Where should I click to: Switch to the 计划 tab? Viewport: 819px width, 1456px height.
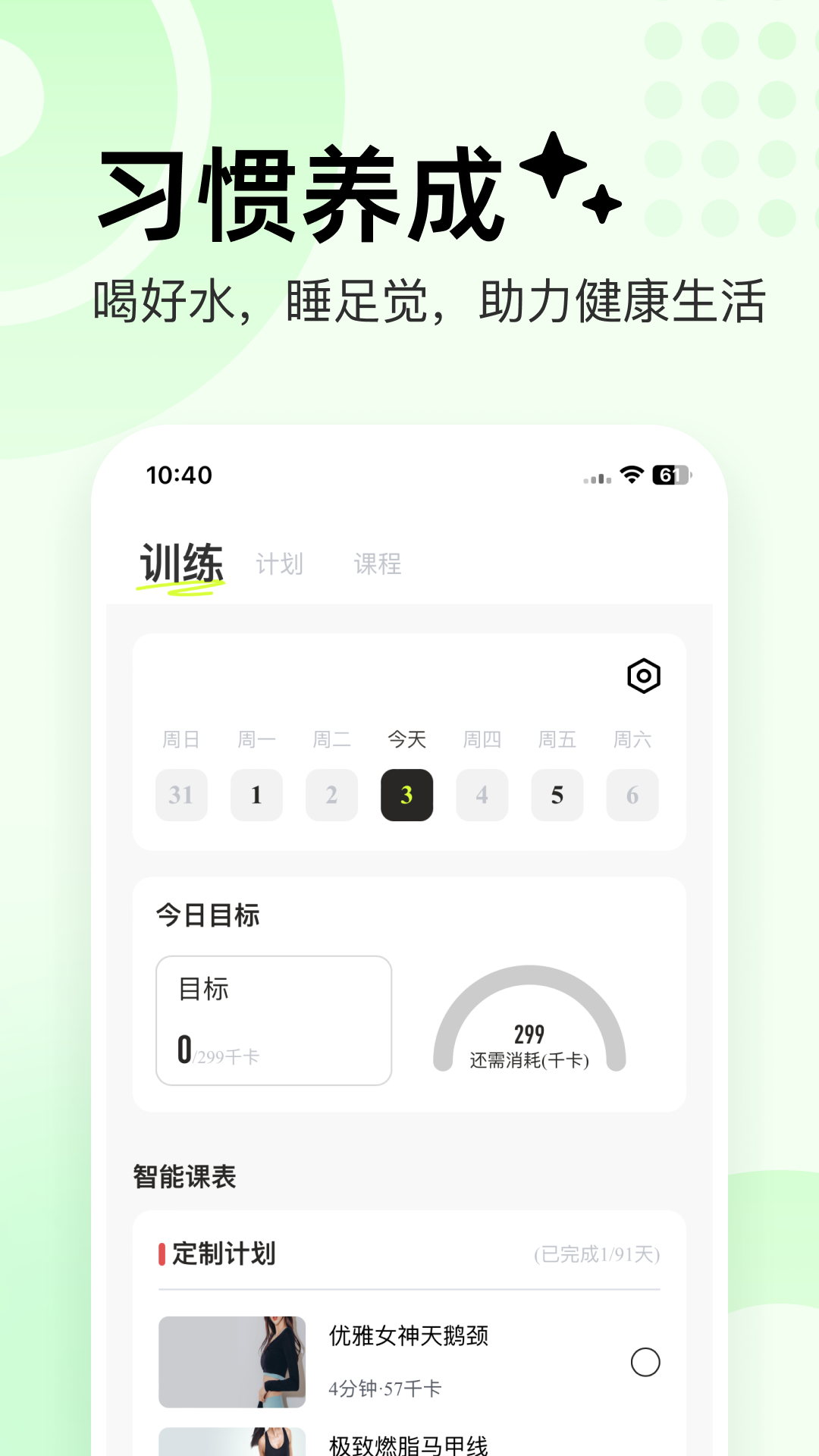click(279, 564)
